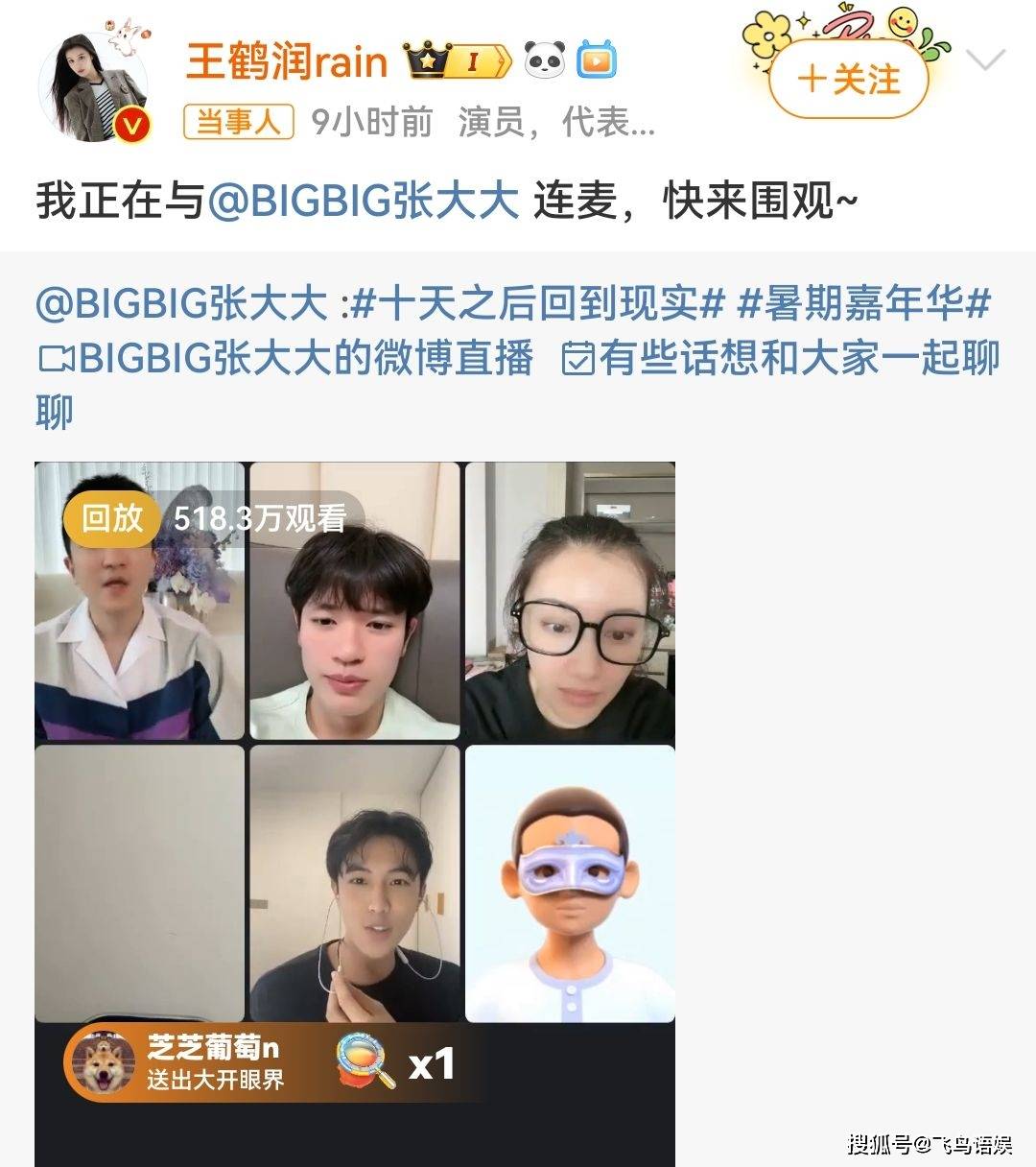
Task: Open 王鹤润rain's profile avatar
Action: click(x=93, y=85)
